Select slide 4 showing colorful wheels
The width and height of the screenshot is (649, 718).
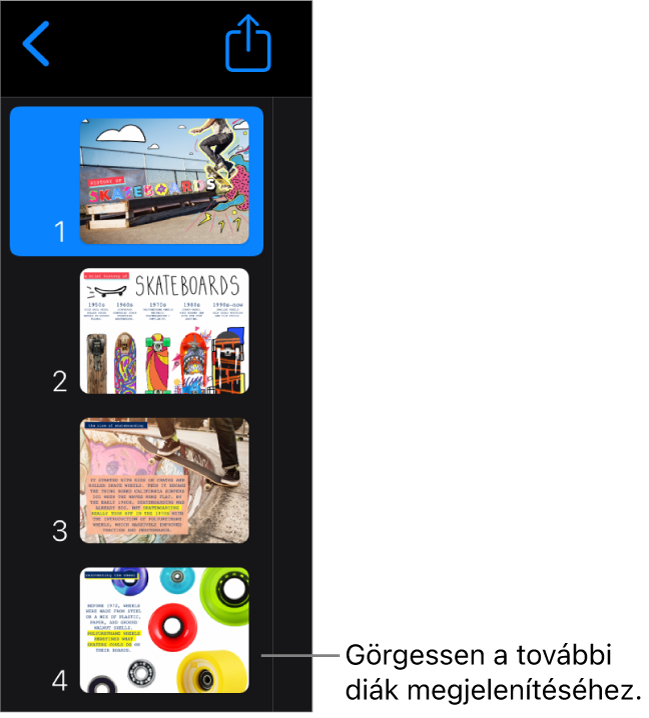coord(164,630)
